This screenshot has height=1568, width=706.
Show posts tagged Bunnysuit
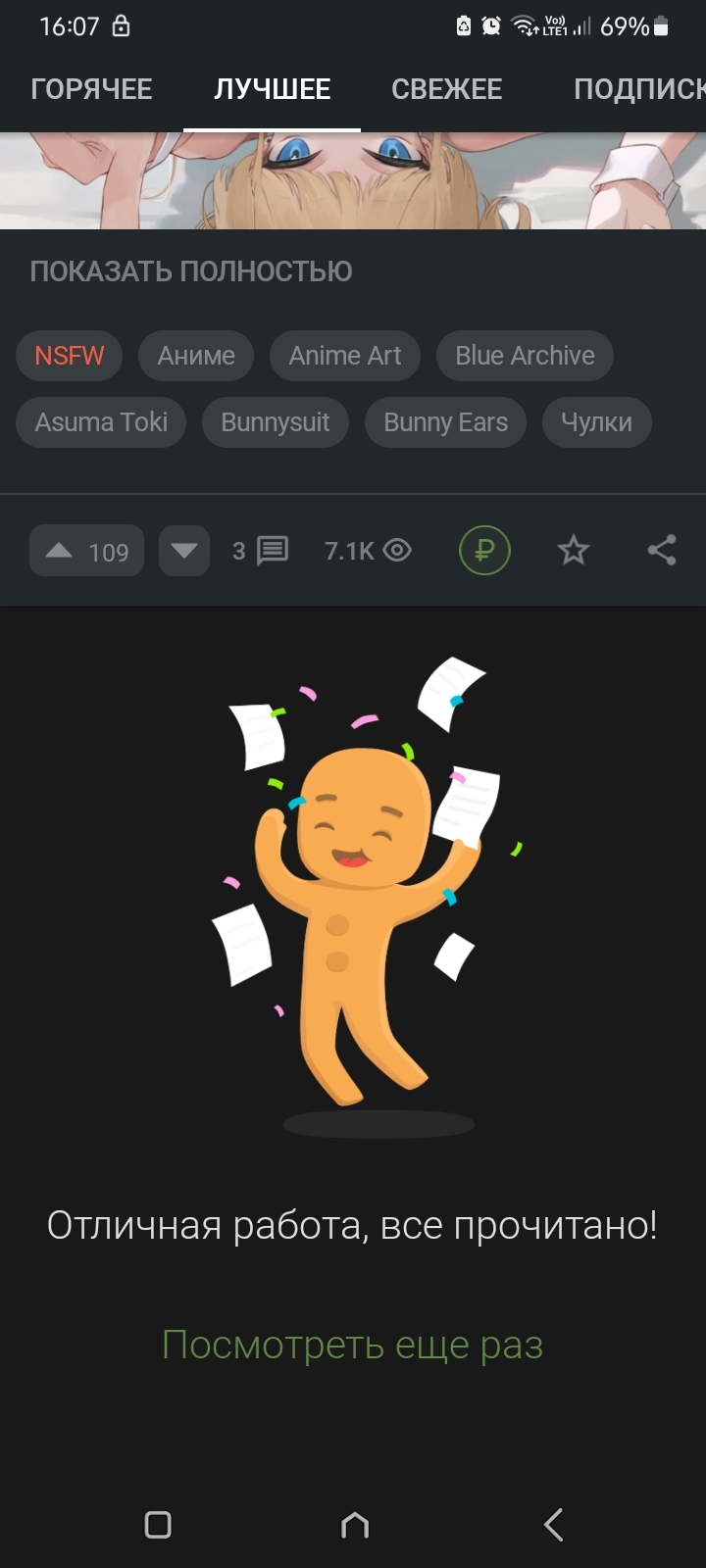[276, 422]
